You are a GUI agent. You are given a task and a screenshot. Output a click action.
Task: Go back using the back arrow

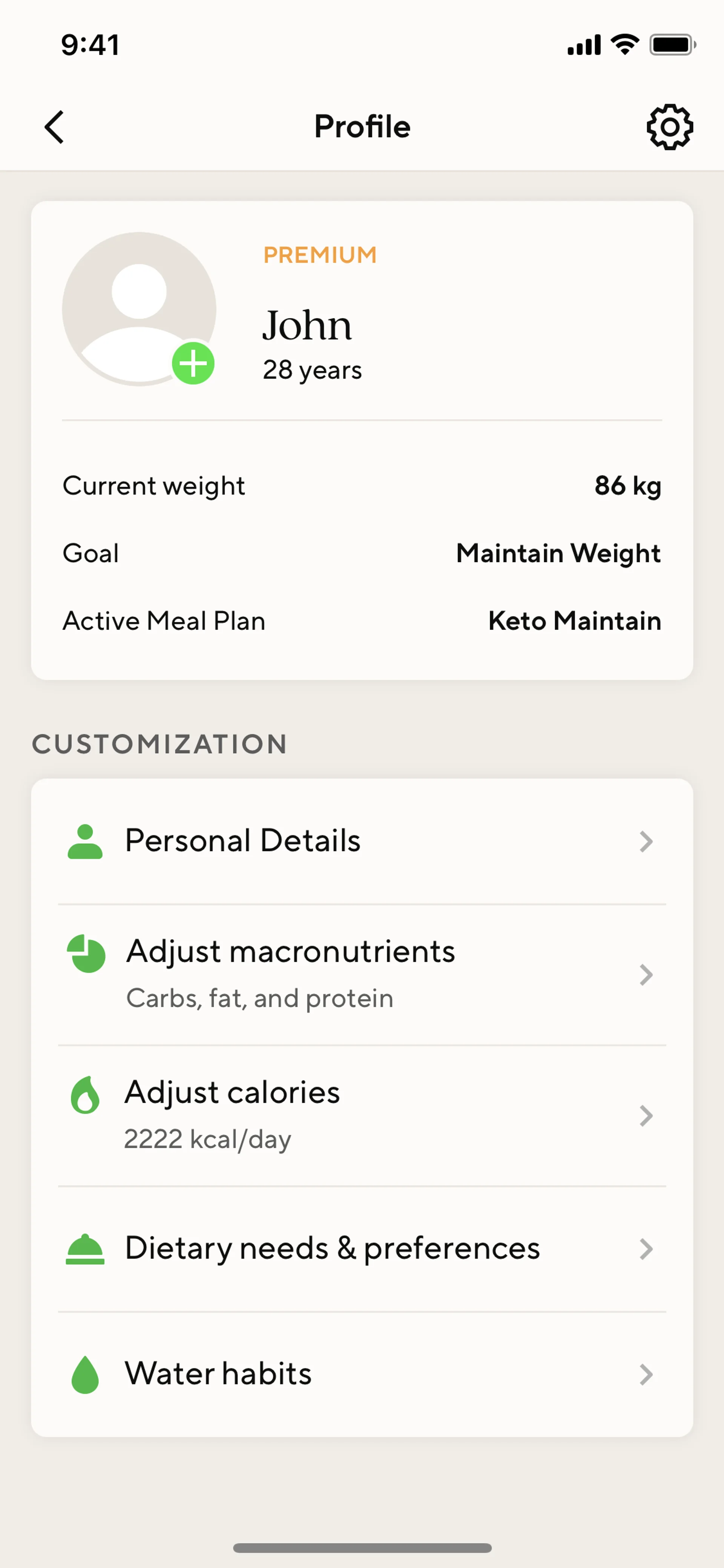[x=55, y=127]
